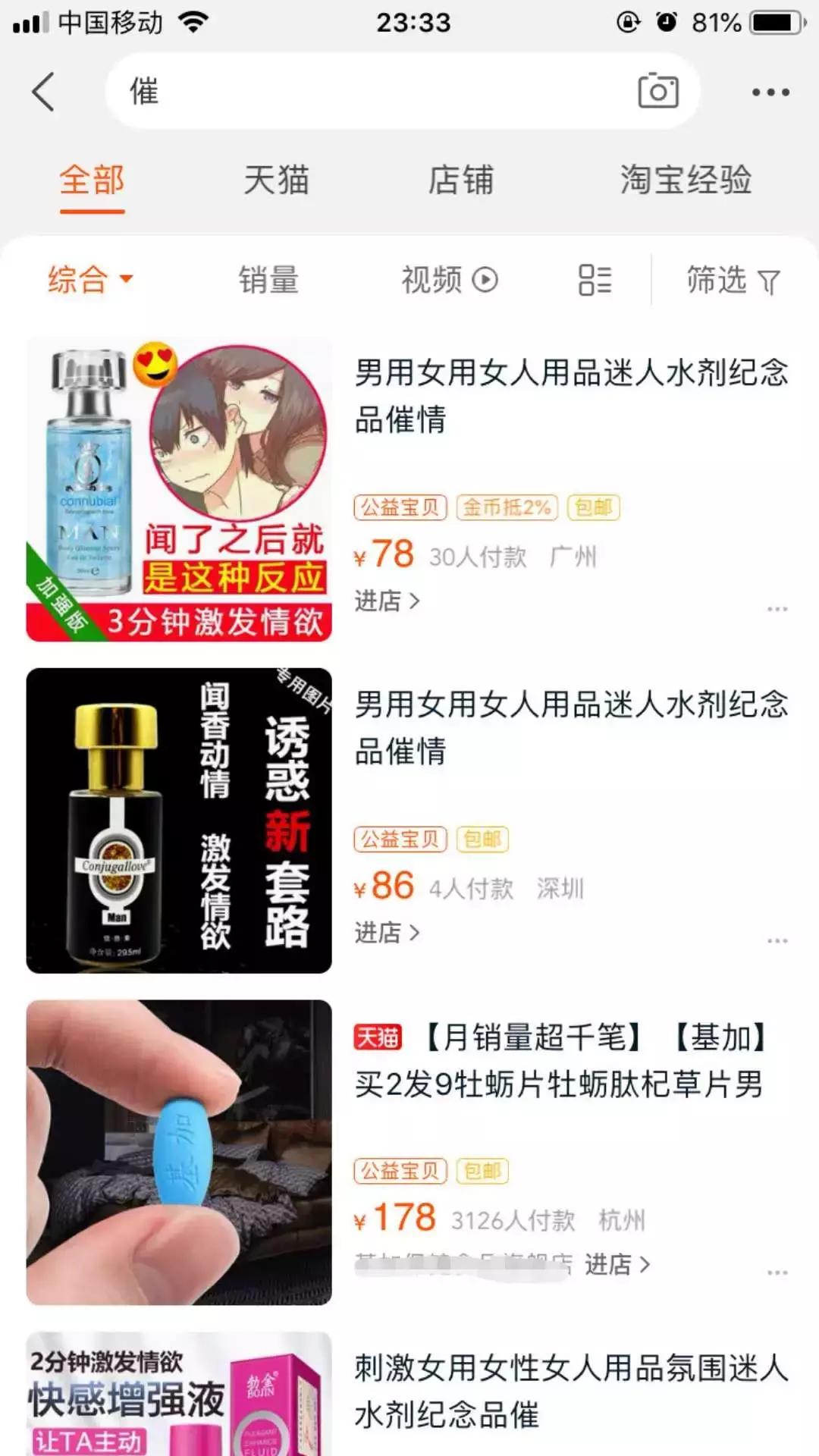819x1456 pixels.
Task: Expand the 综合 sorting dropdown
Action: pyautogui.click(x=89, y=279)
